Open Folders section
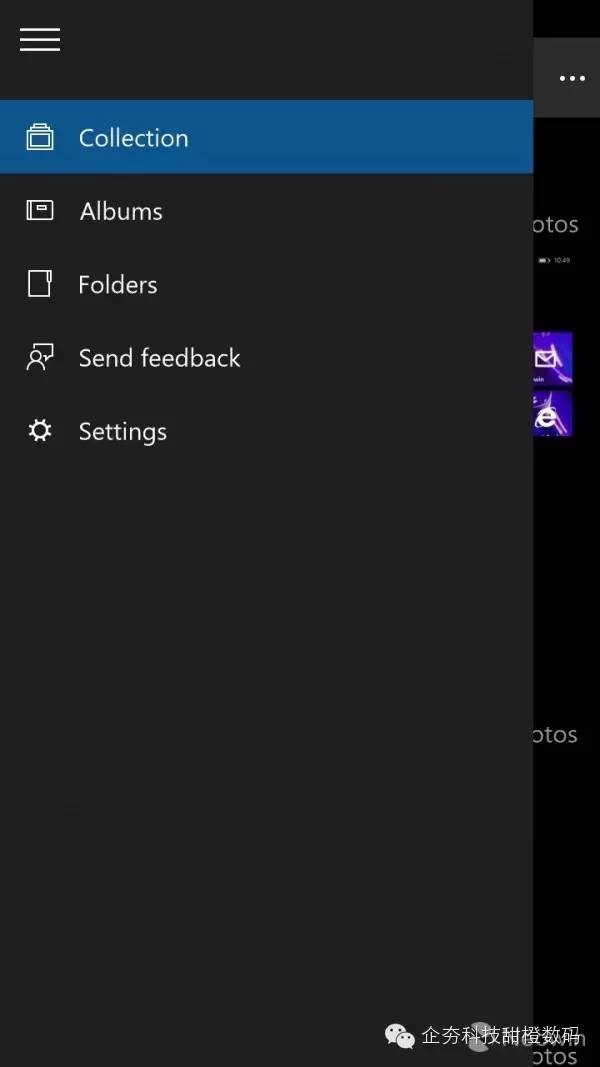 (266, 284)
